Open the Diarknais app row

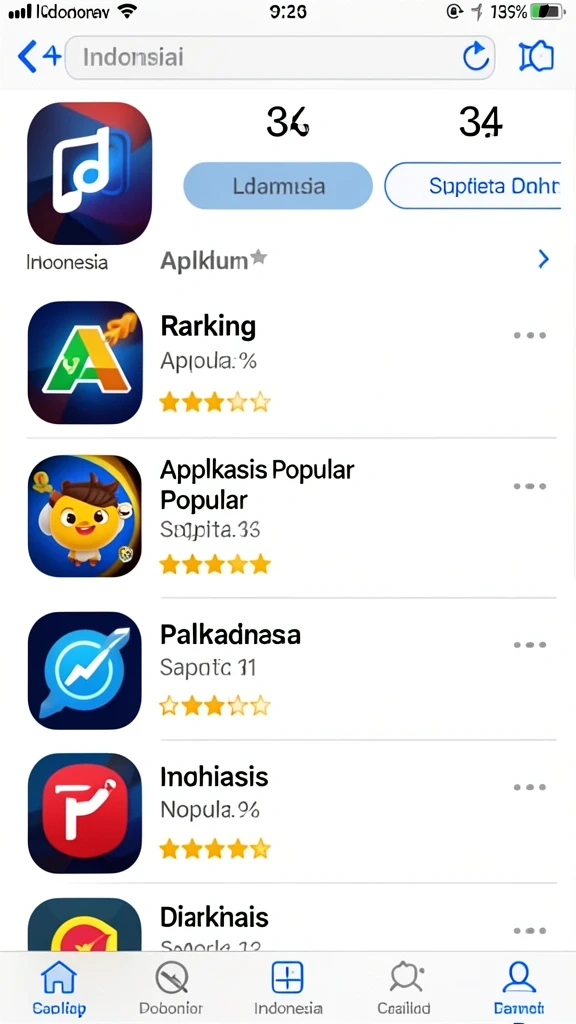(x=292, y=923)
